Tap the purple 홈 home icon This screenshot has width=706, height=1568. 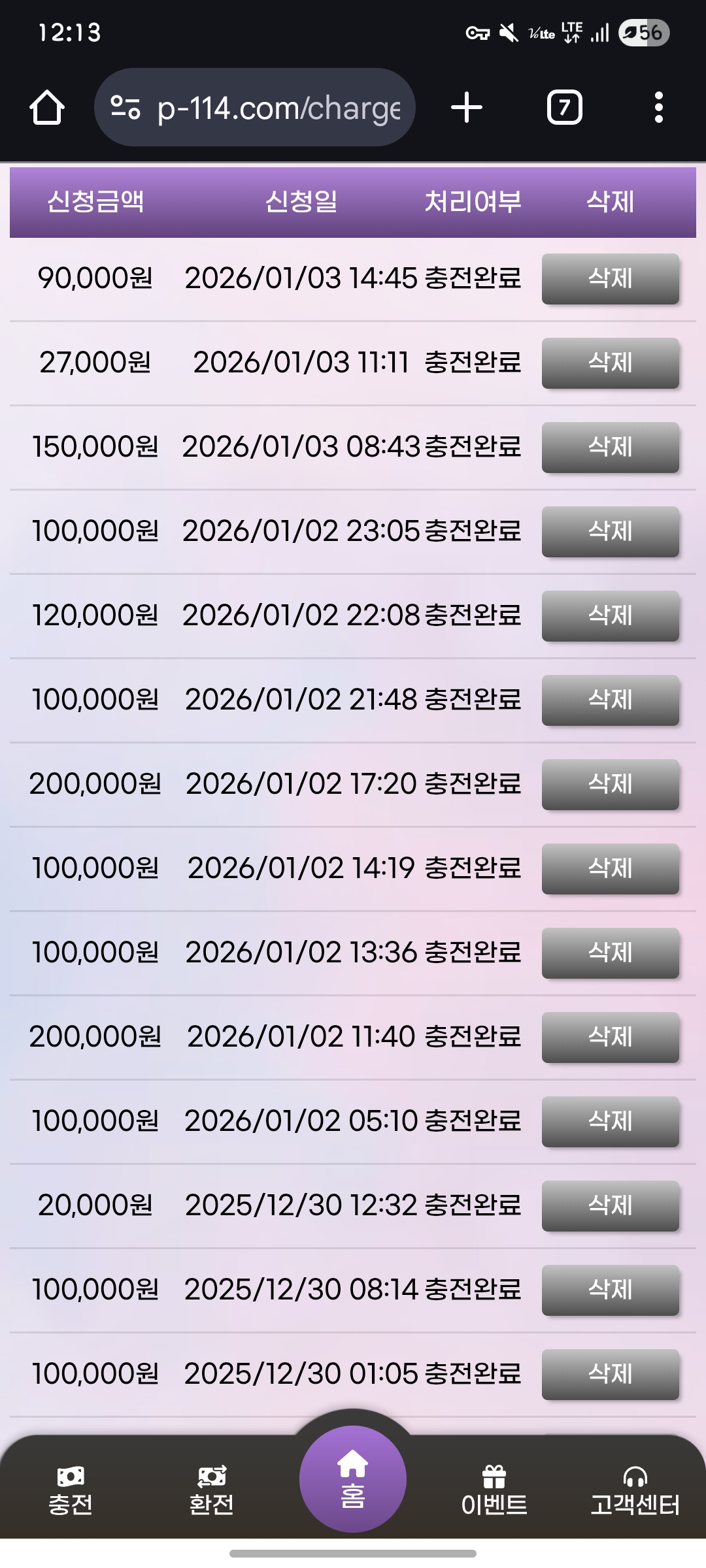(x=353, y=1477)
